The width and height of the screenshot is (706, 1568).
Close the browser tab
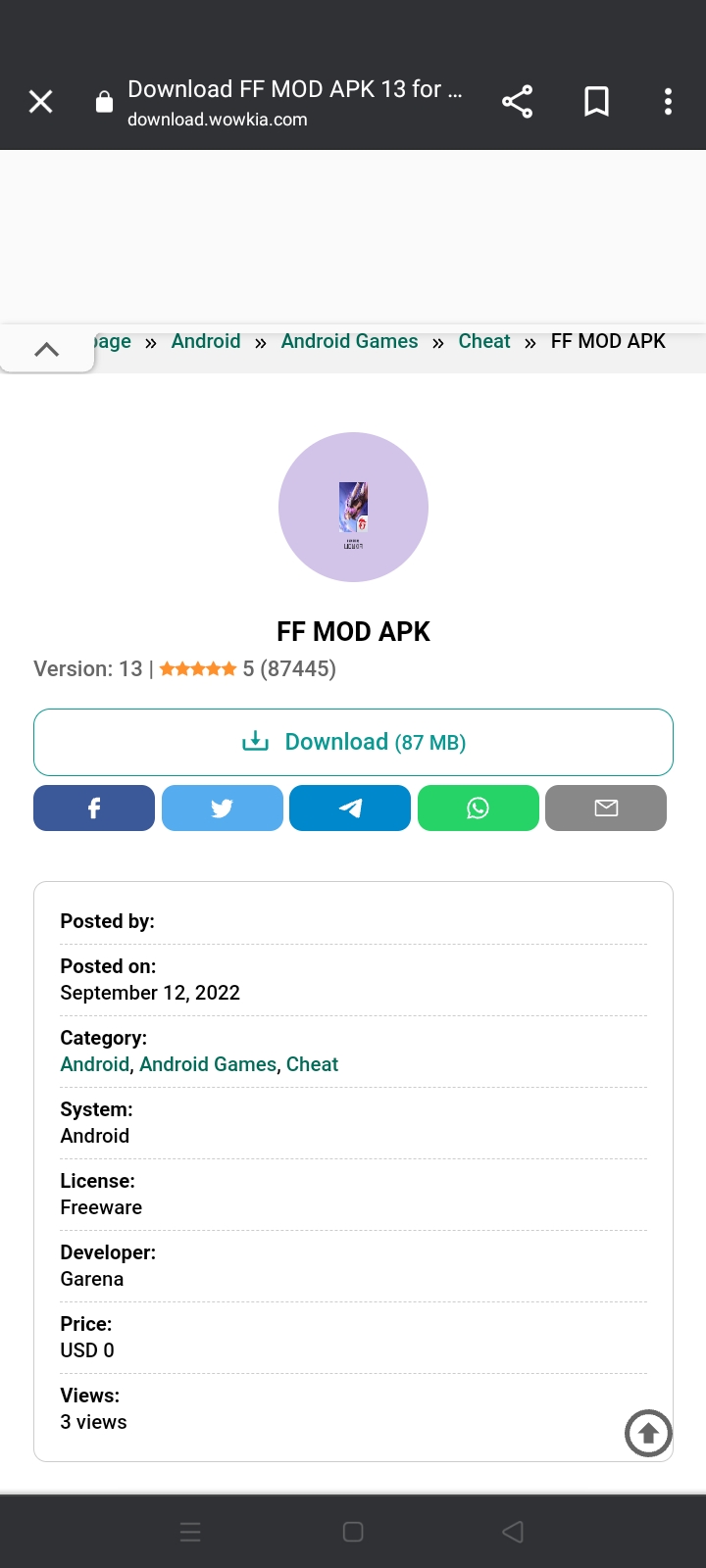pyautogui.click(x=41, y=102)
